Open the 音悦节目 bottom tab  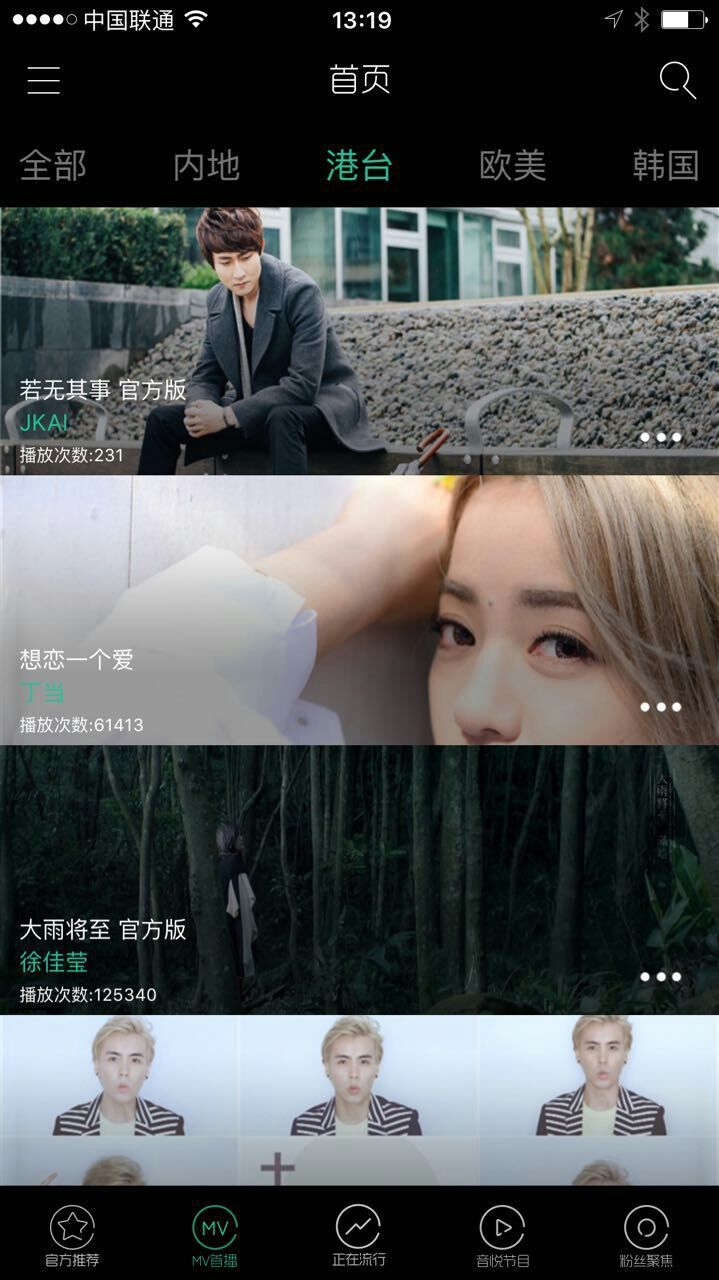[502, 1236]
